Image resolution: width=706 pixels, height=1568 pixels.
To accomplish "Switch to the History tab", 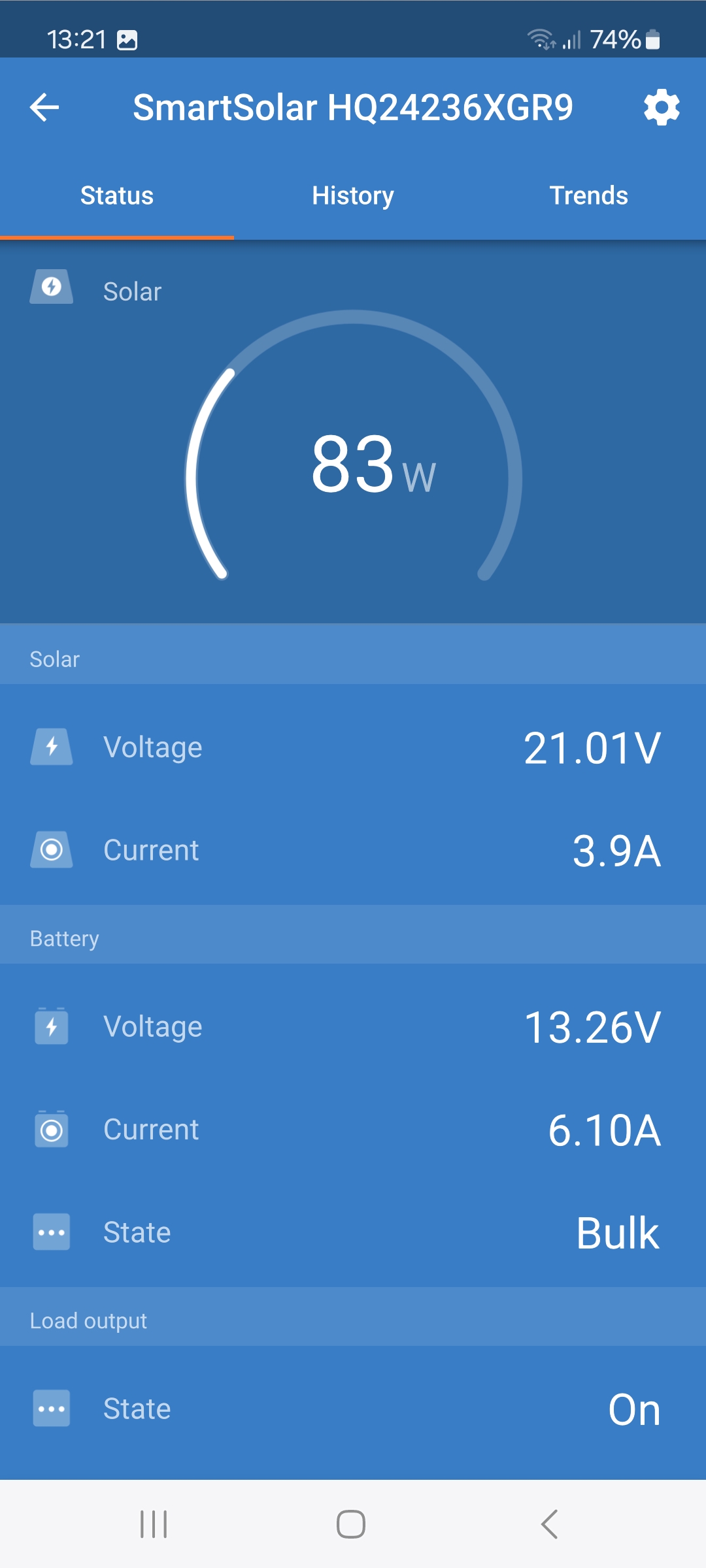I will 353,195.
